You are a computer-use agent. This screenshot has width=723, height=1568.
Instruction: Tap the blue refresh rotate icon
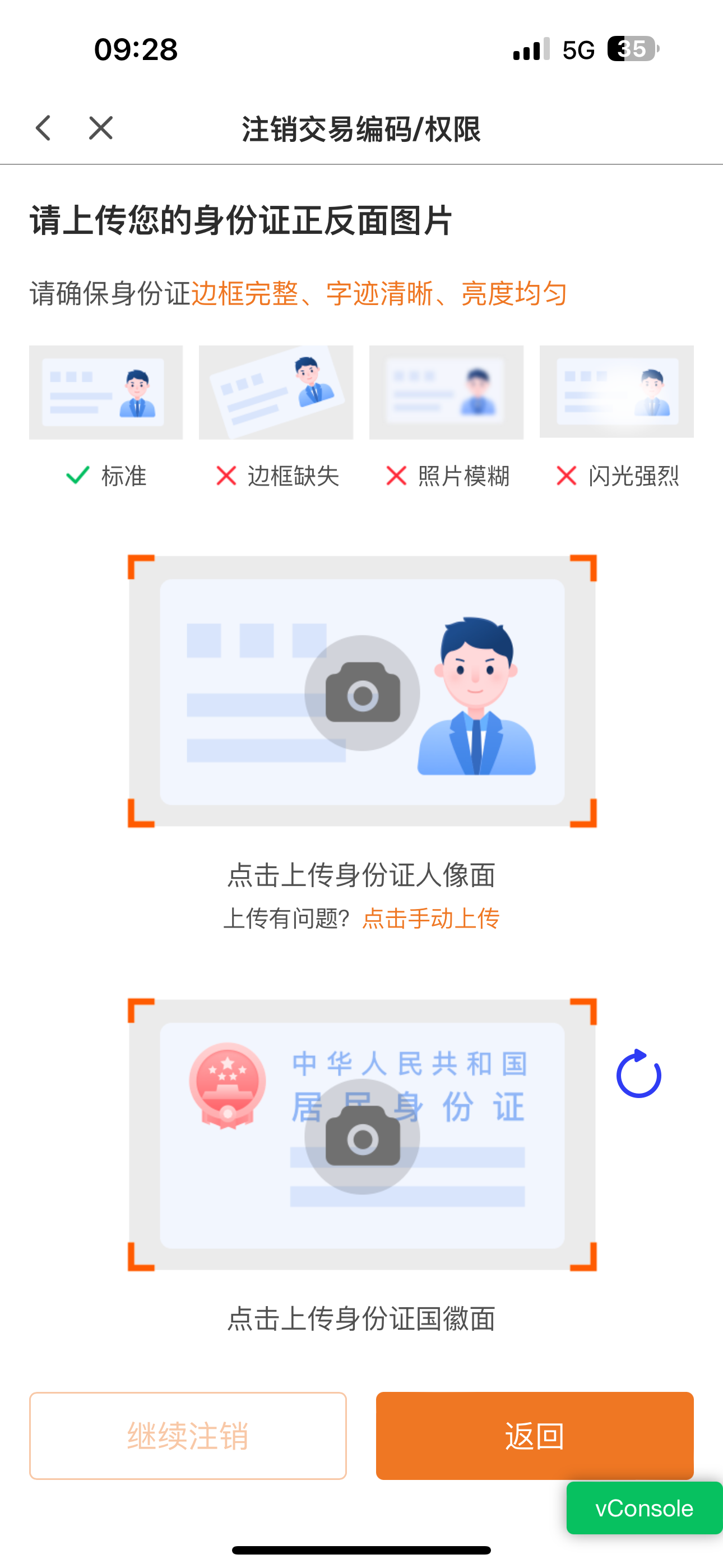[638, 1074]
